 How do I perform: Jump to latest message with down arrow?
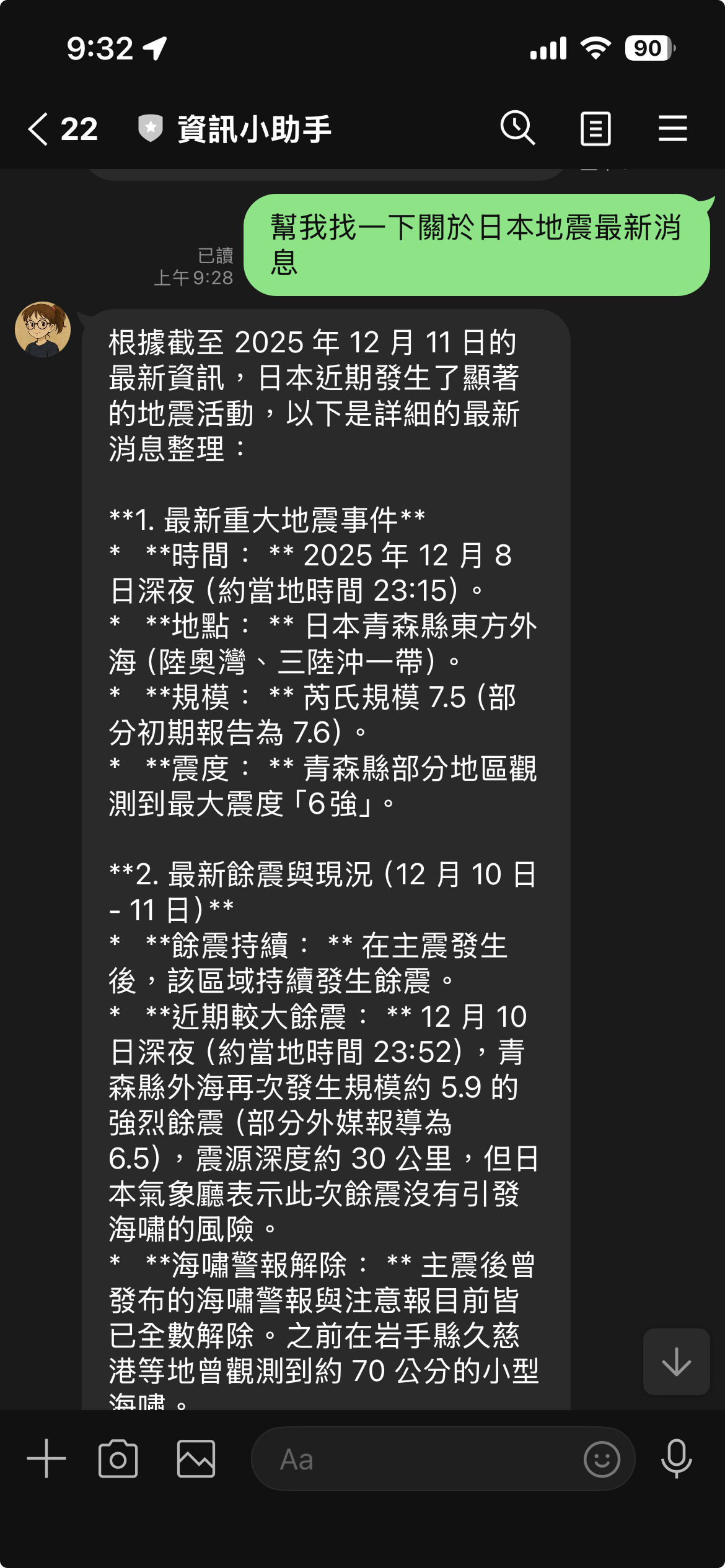tap(676, 1362)
